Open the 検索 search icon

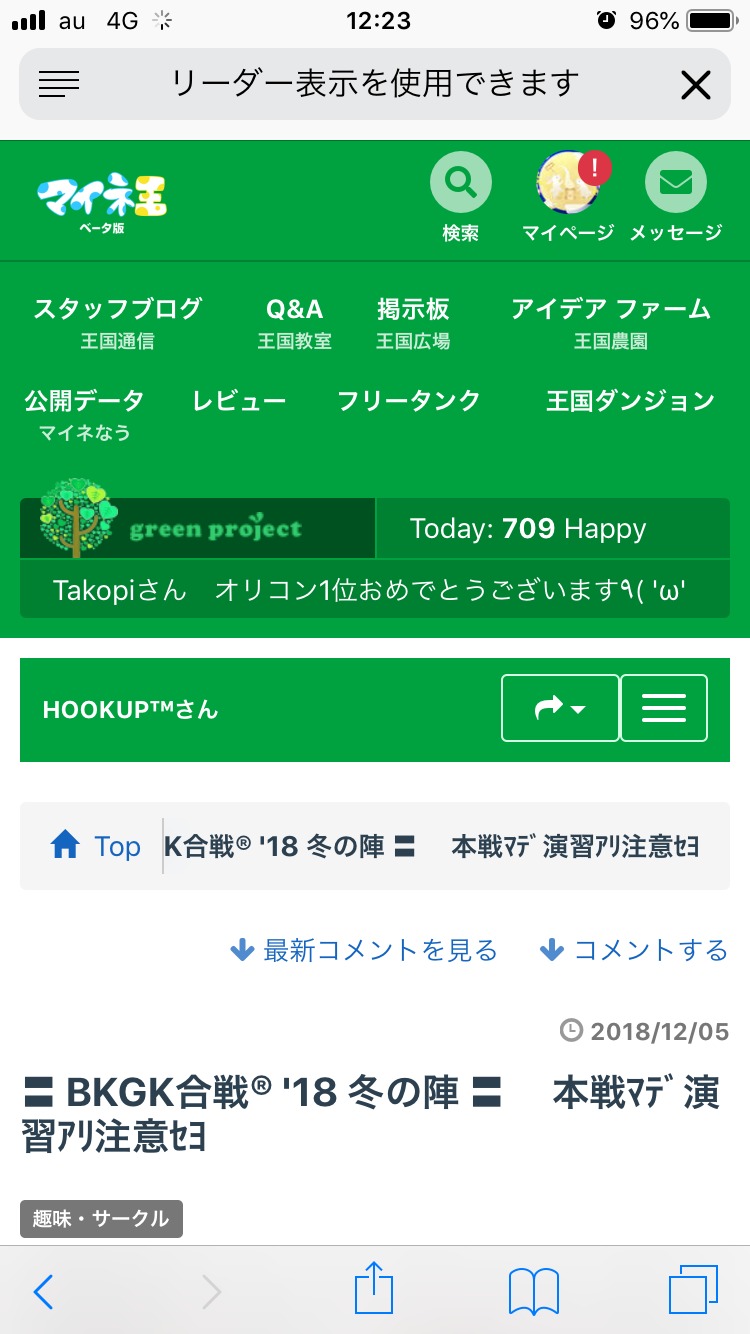460,185
